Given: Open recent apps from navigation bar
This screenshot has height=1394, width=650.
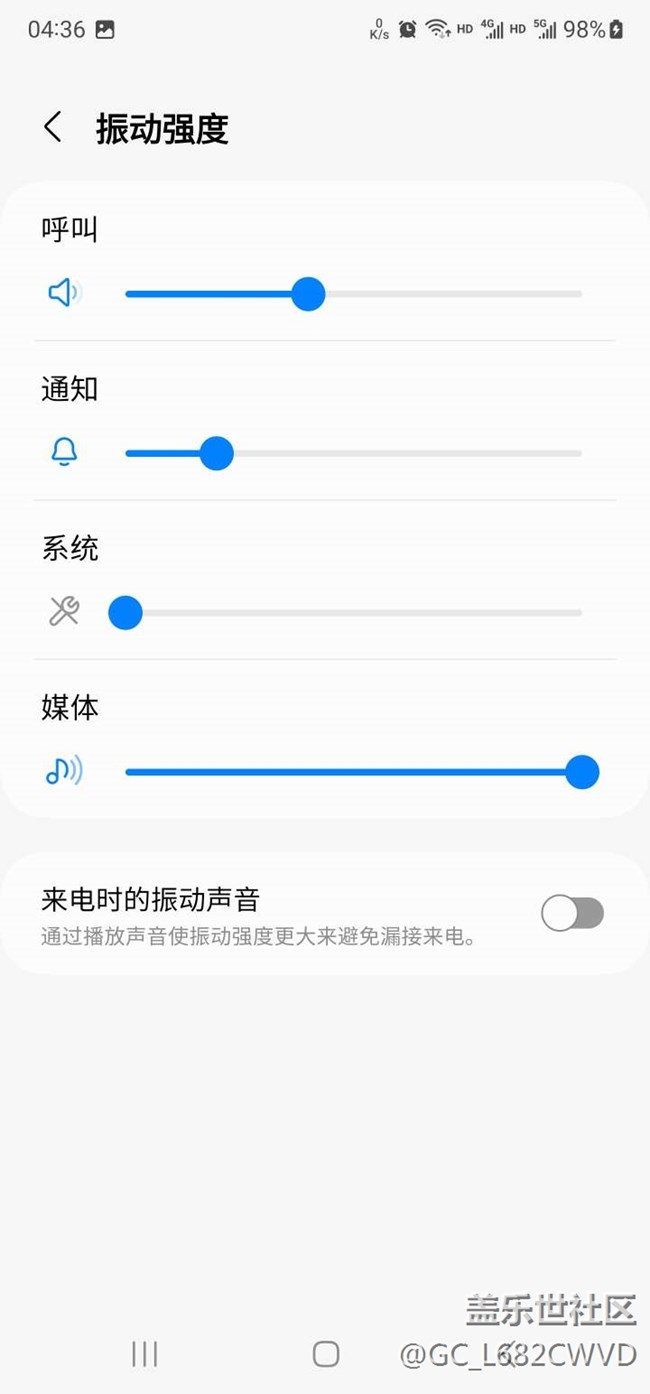Looking at the screenshot, I should coord(145,1354).
